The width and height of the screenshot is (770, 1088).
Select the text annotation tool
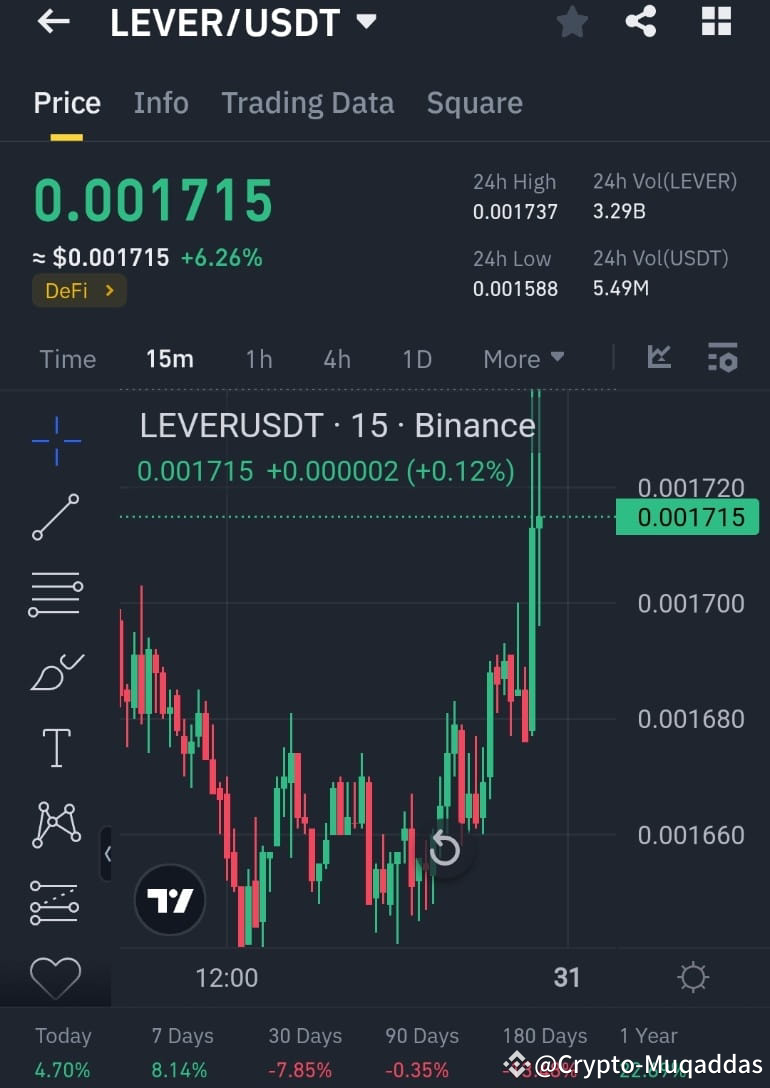[x=55, y=747]
